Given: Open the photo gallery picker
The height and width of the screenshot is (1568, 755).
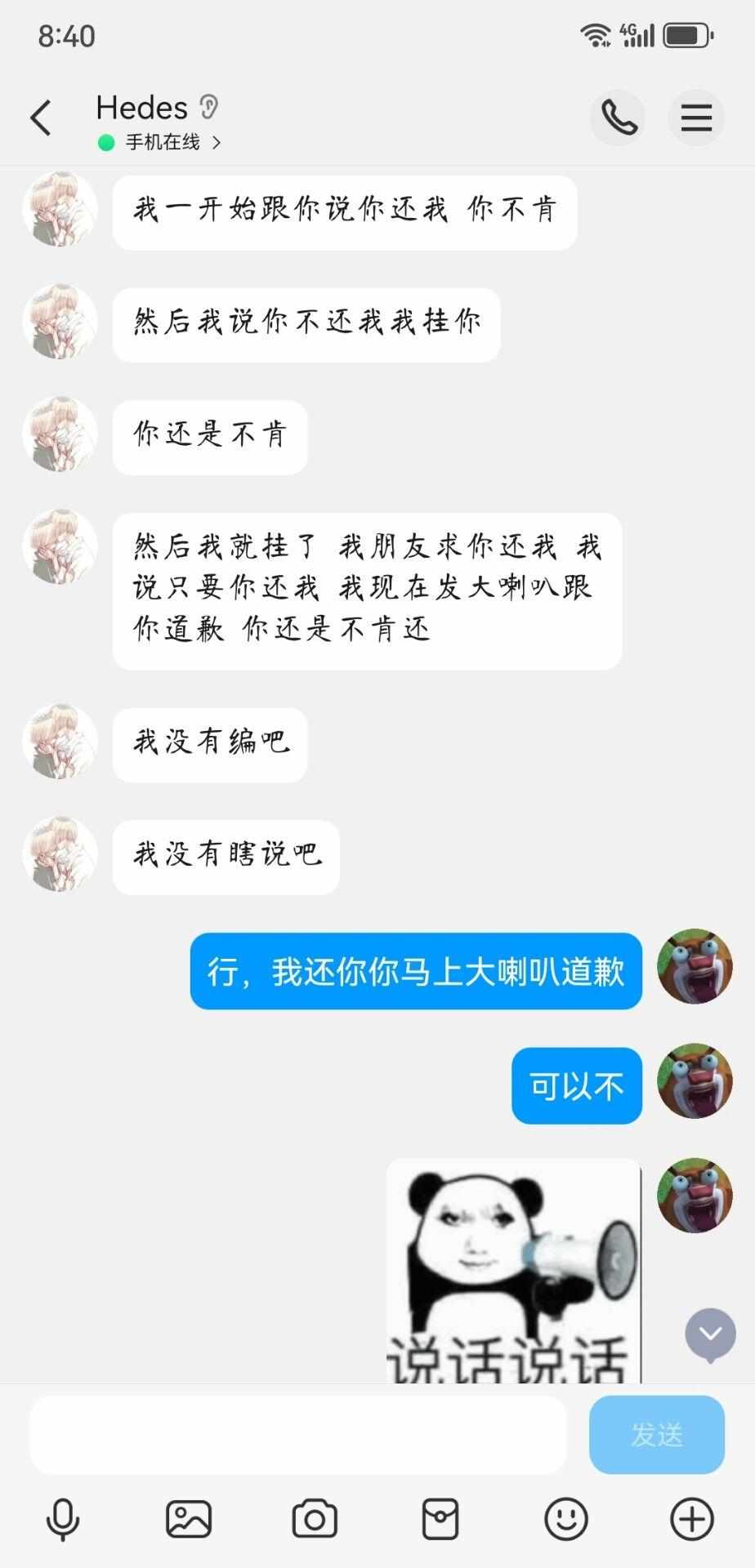Looking at the screenshot, I should [189, 1520].
